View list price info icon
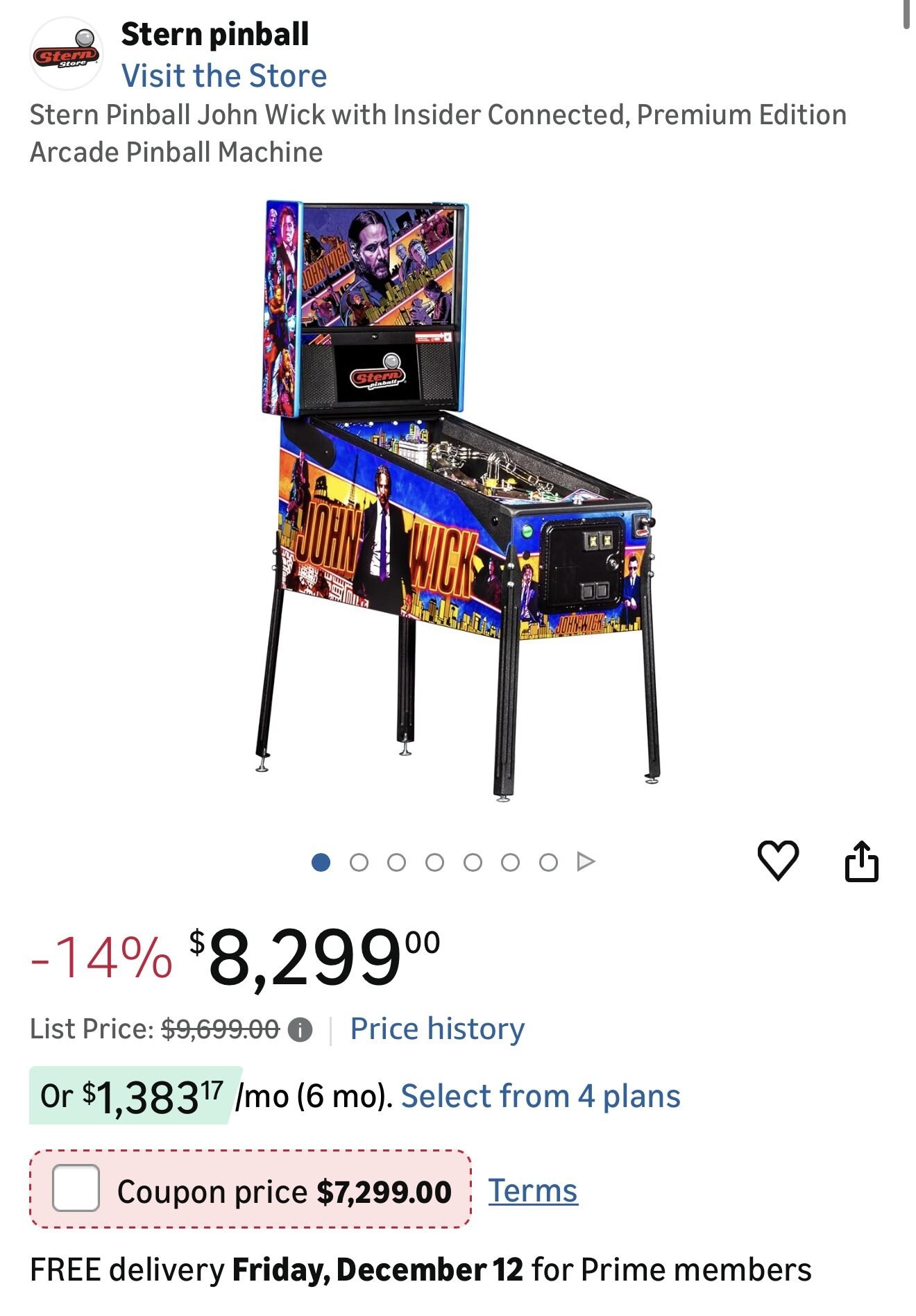 coord(300,1029)
